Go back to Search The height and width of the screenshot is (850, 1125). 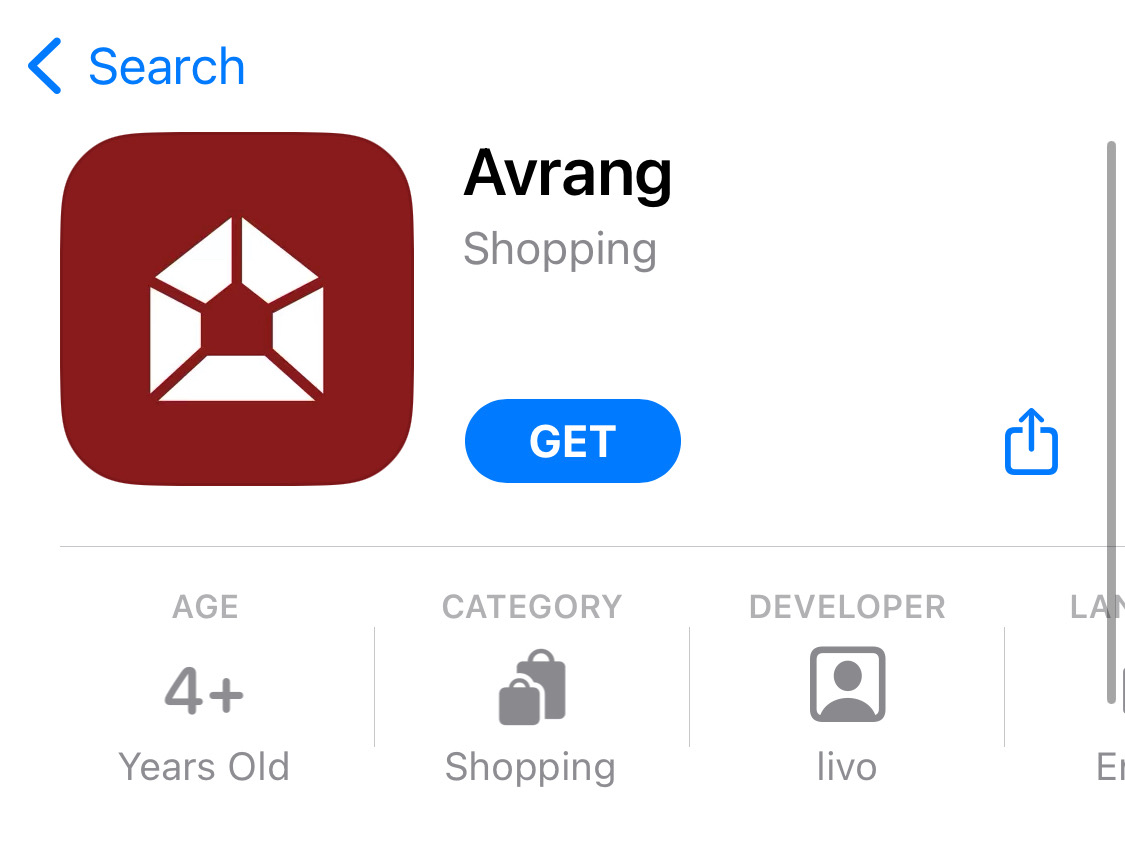click(136, 67)
